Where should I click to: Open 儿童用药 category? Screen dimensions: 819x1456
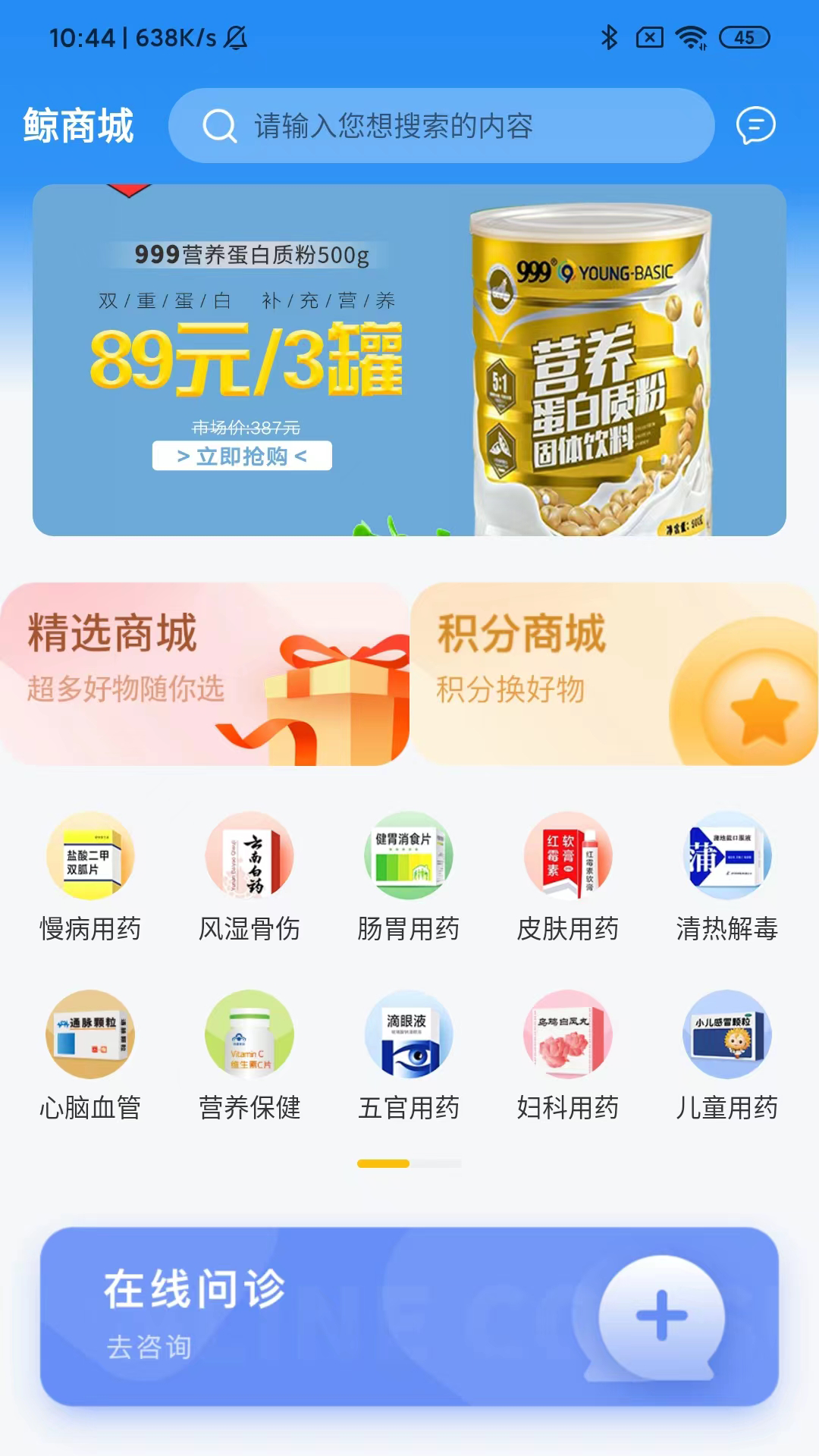726,1056
